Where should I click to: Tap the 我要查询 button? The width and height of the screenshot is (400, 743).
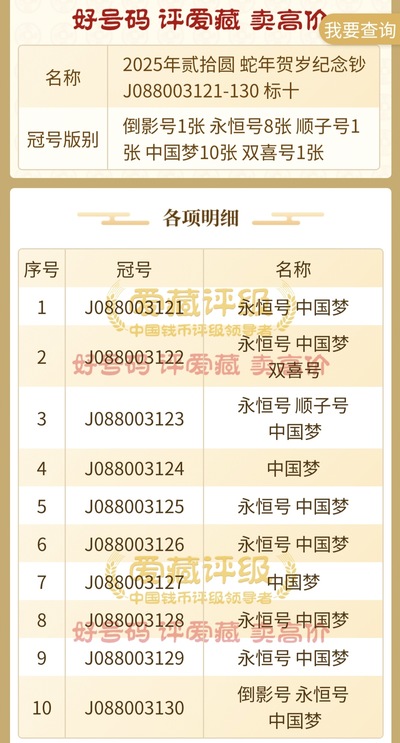click(360, 30)
